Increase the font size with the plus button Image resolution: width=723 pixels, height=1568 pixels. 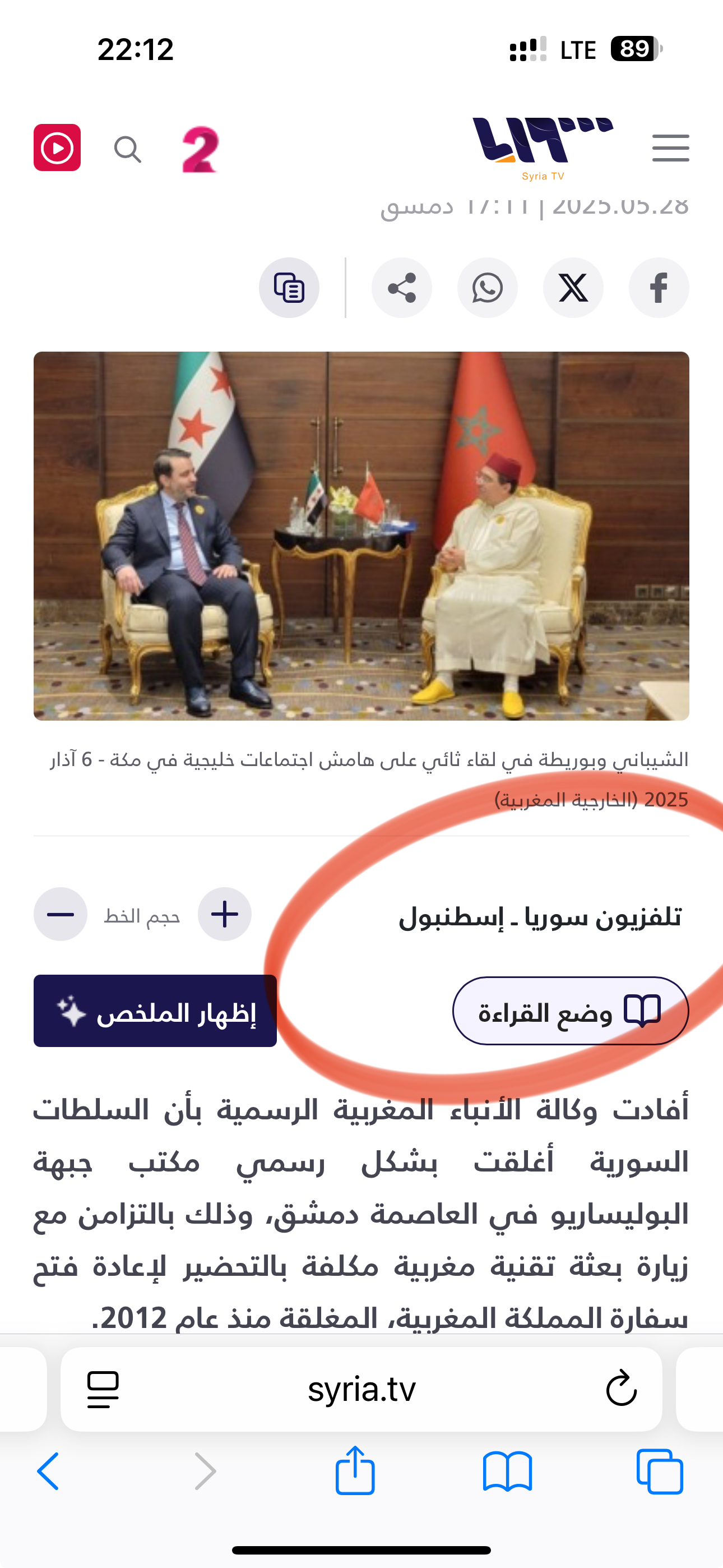(225, 914)
